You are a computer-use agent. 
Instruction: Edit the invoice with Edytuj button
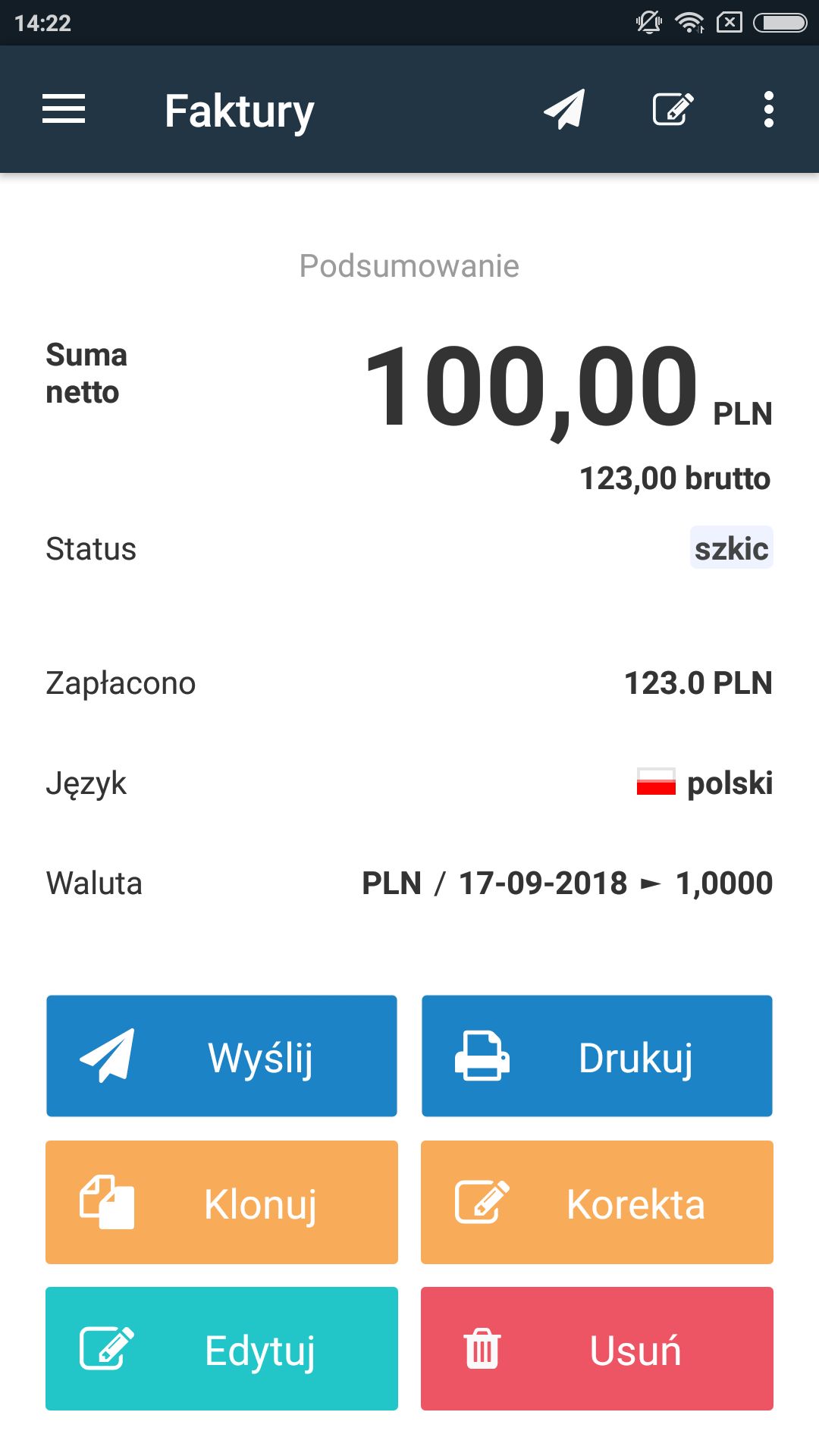point(221,1348)
